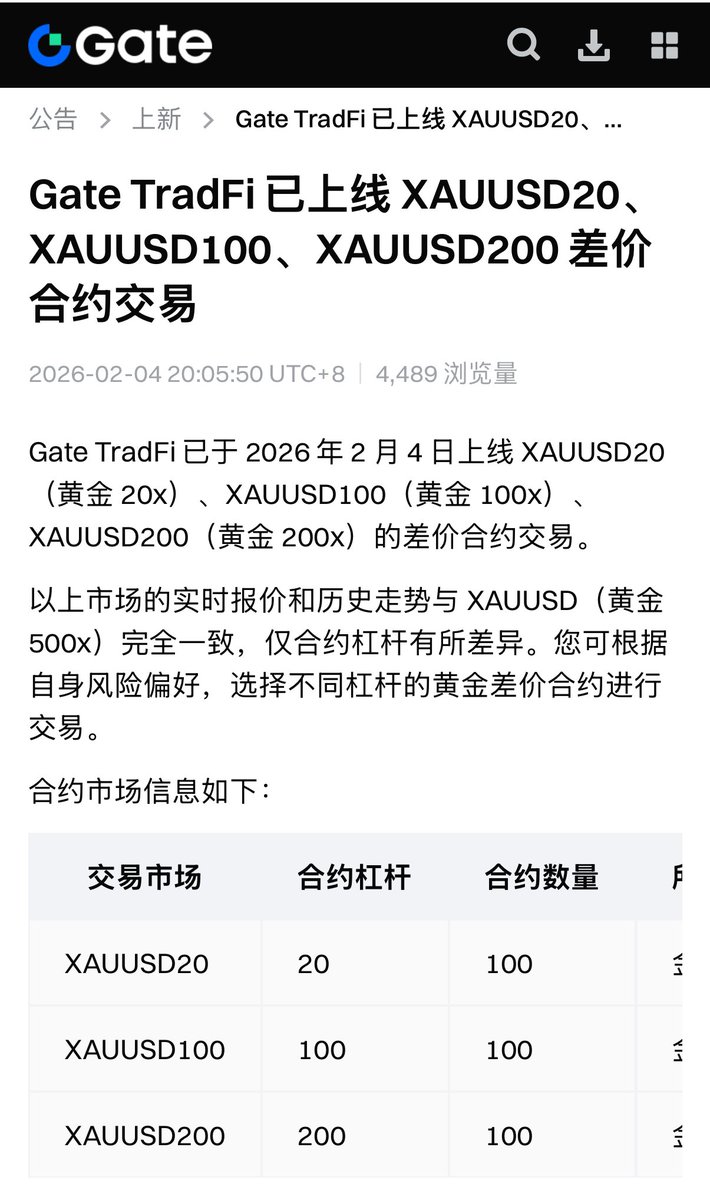
Task: Tap the download app icon
Action: [x=594, y=45]
